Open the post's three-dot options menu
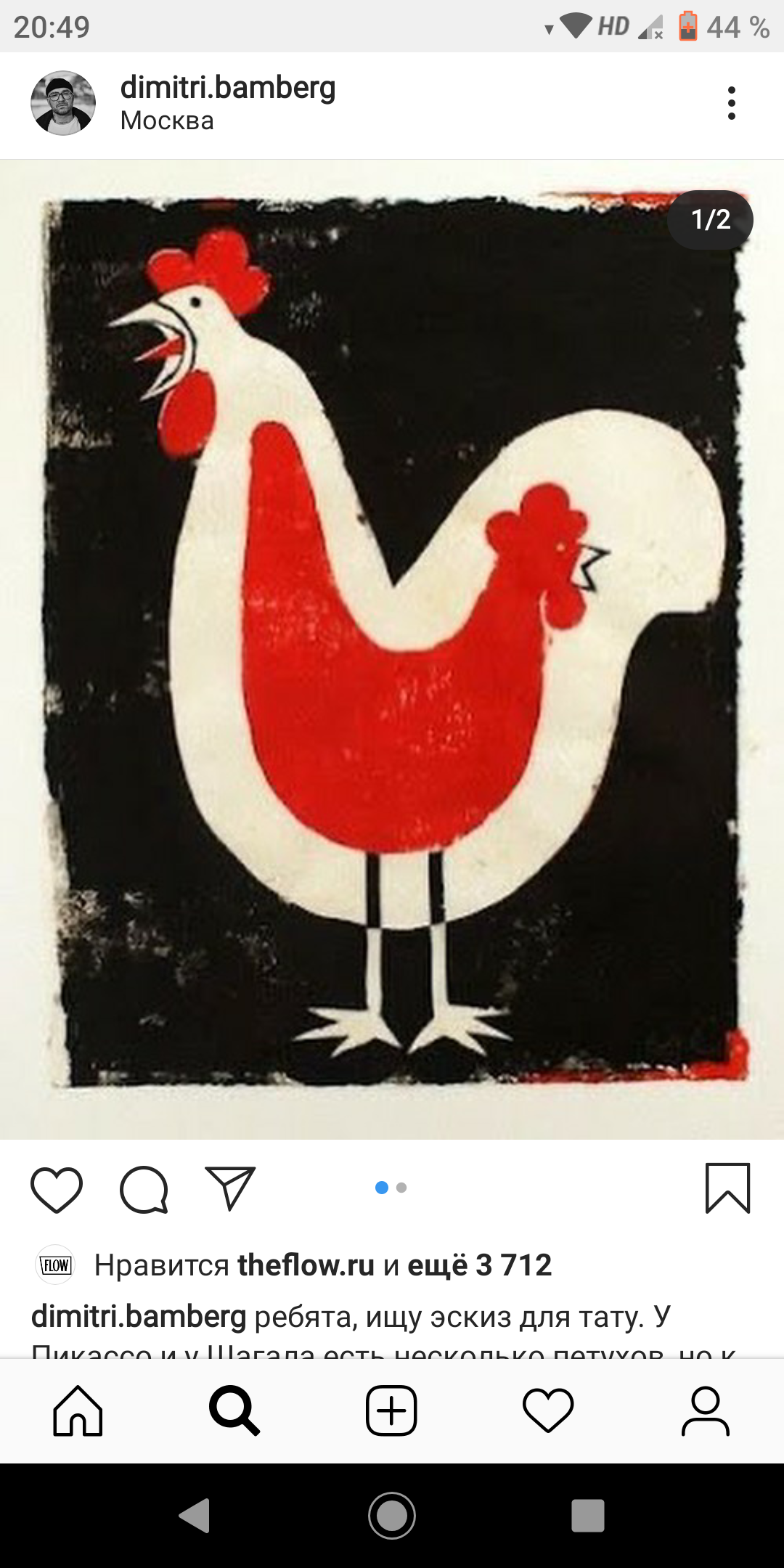This screenshot has height=1568, width=784. click(731, 103)
